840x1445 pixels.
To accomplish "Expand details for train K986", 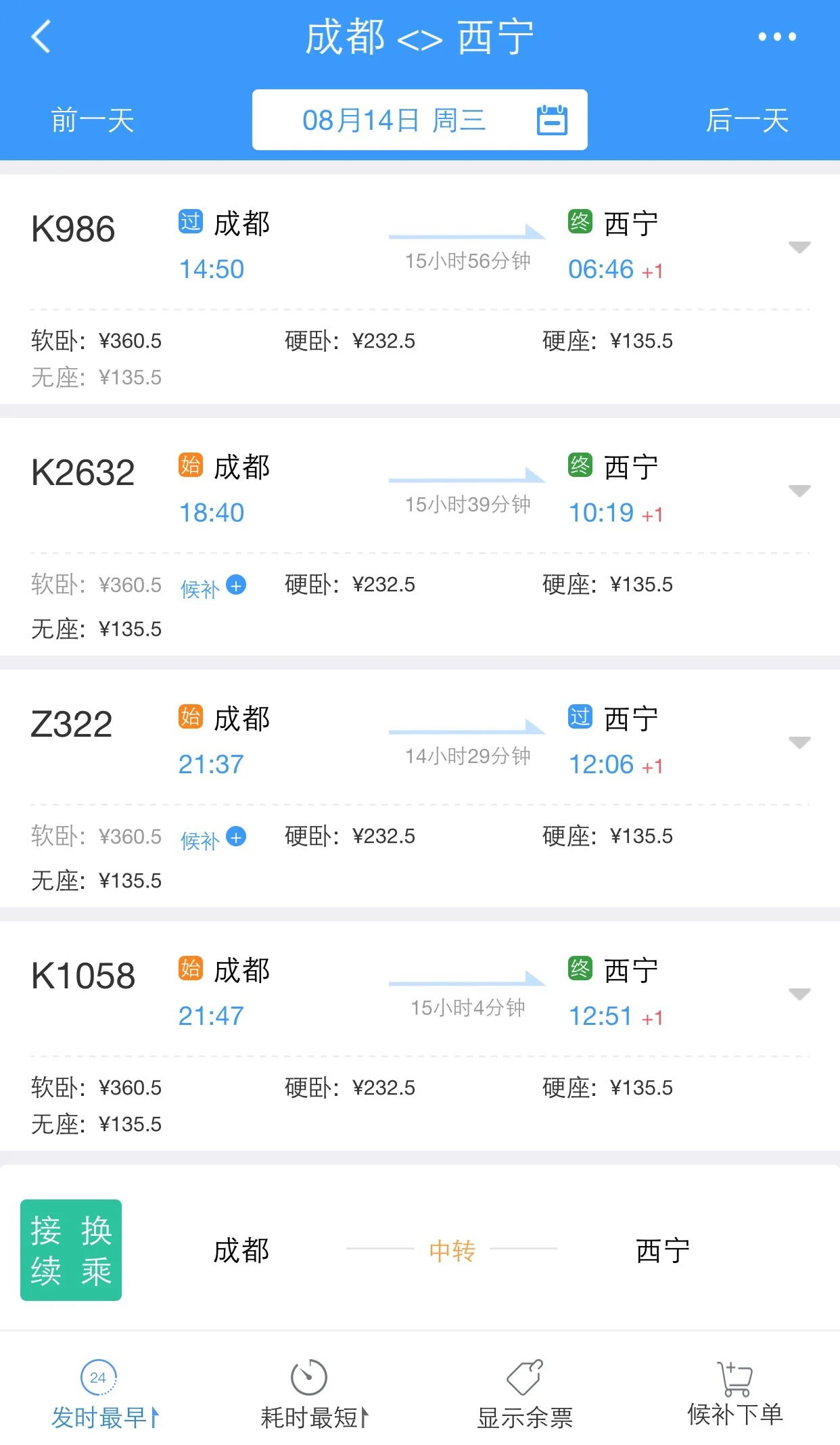I will point(800,247).
